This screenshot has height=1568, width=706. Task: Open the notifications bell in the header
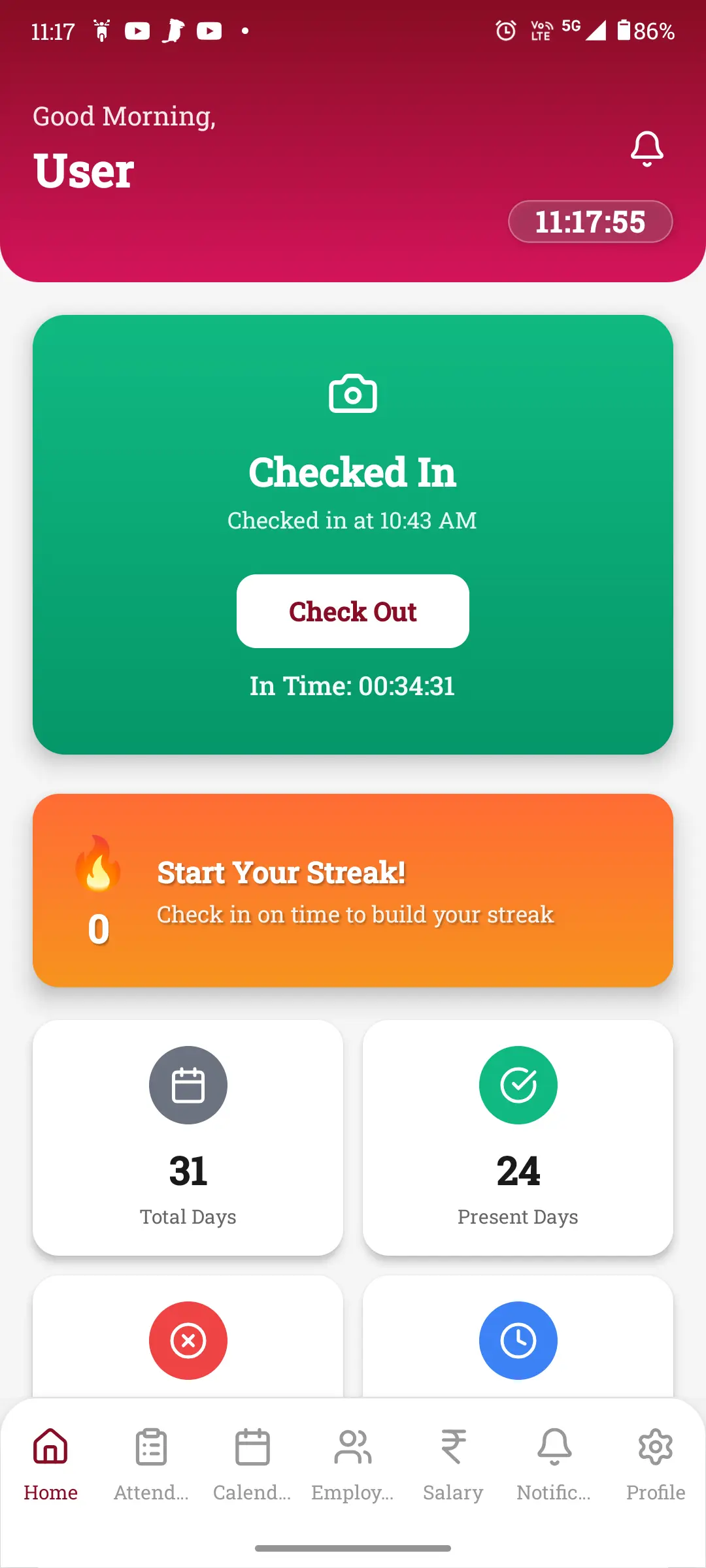point(647,149)
